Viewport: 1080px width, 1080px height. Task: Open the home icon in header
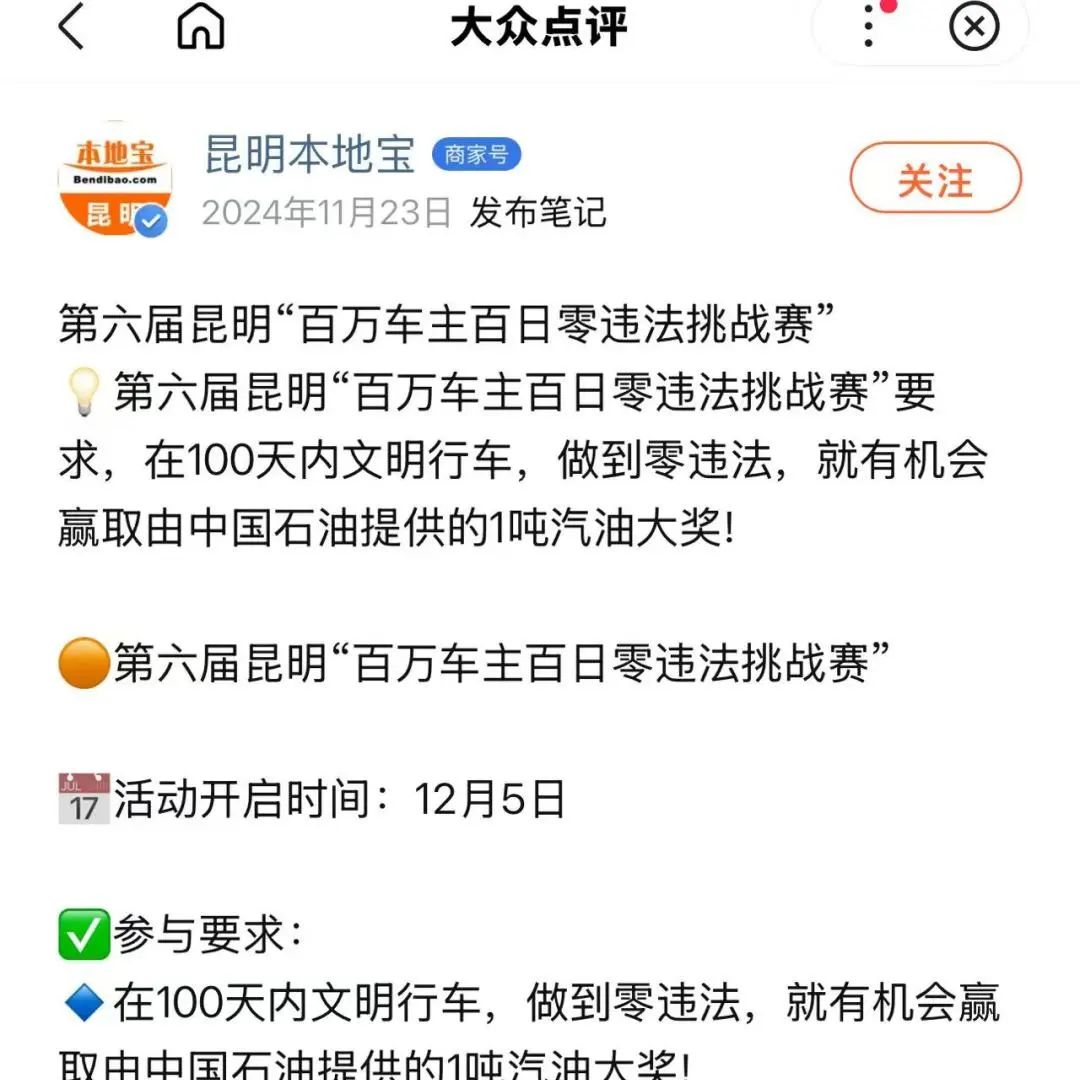(x=200, y=27)
